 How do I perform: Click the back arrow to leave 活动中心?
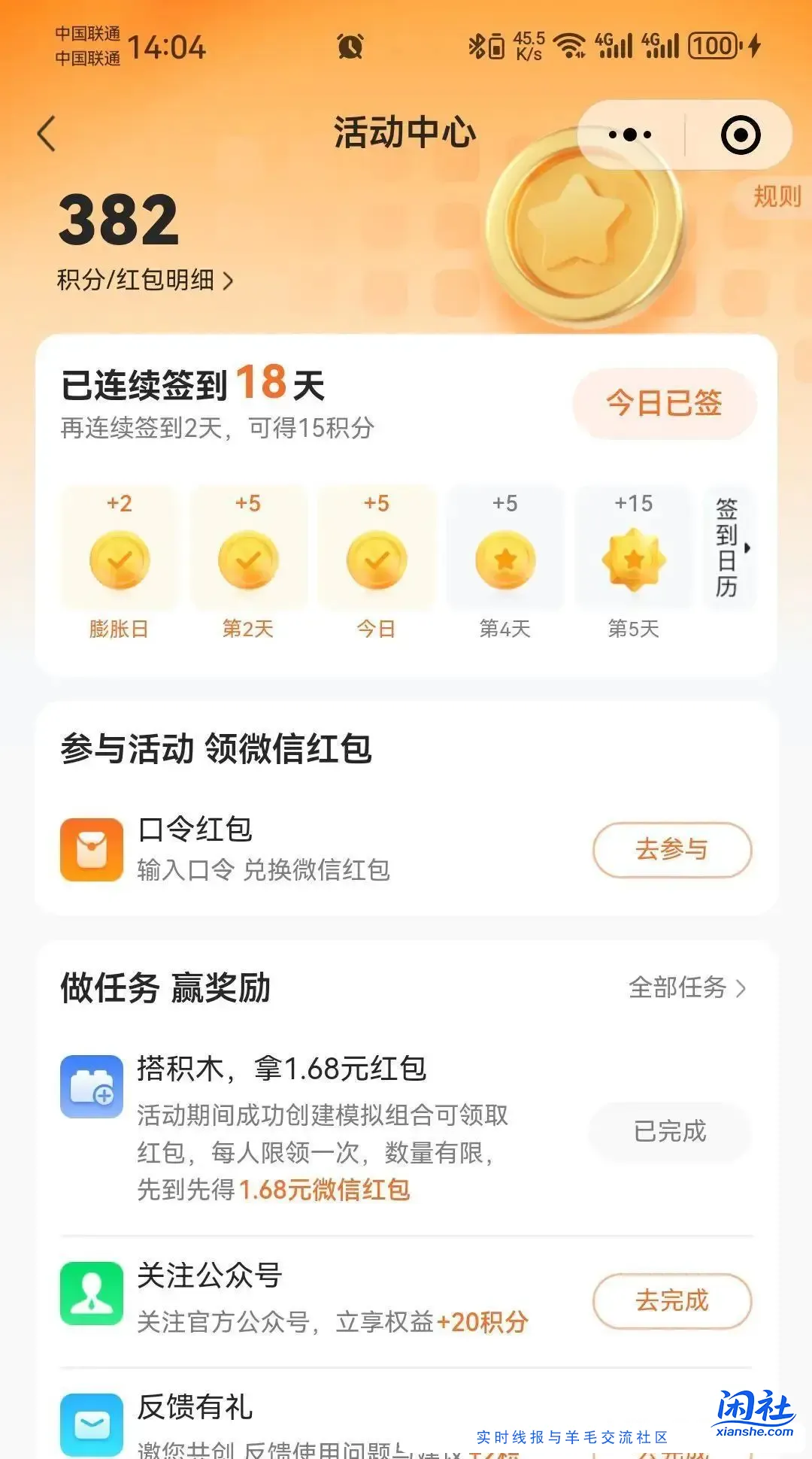click(47, 133)
